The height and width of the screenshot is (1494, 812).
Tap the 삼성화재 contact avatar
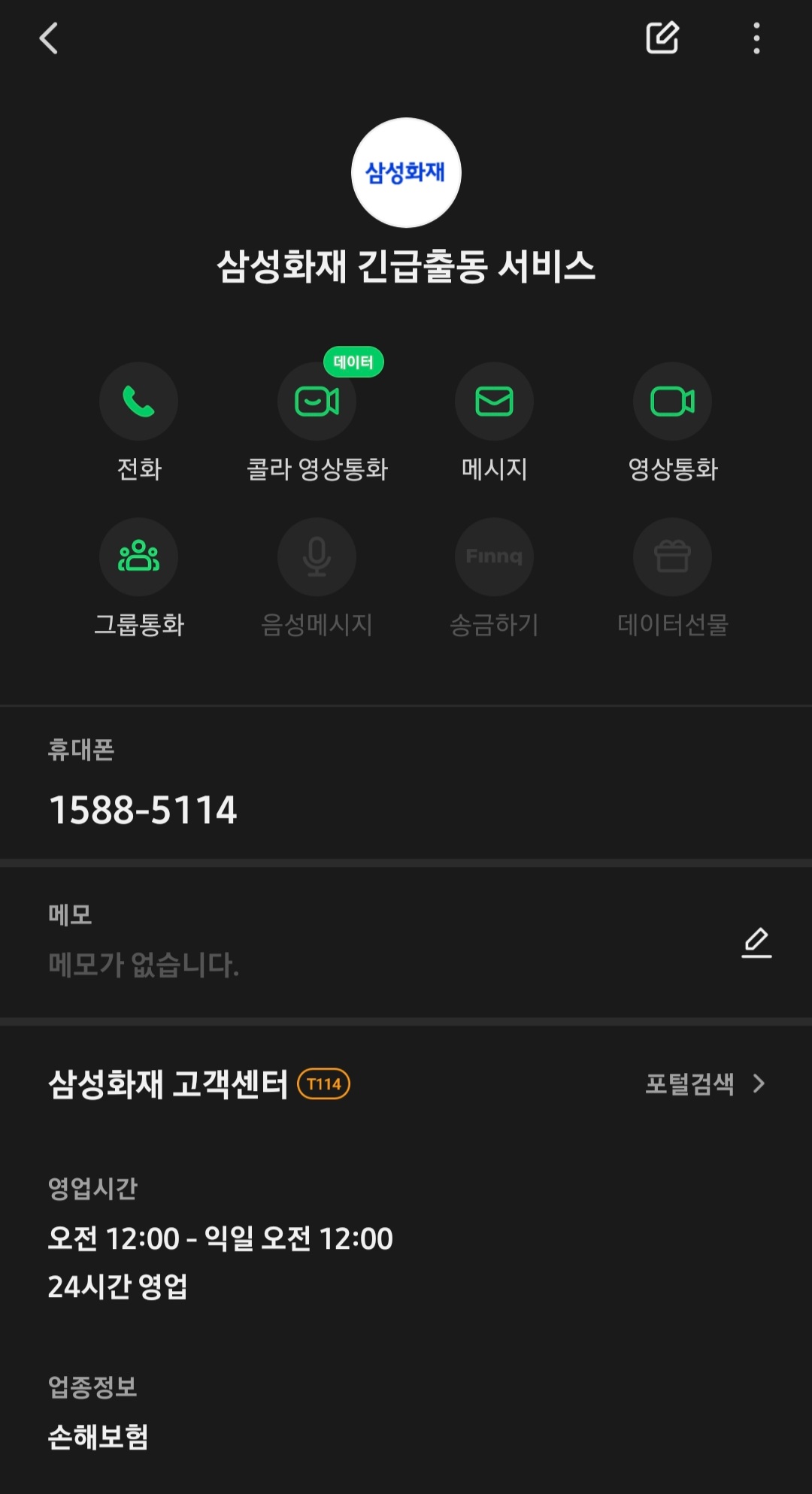coord(406,174)
